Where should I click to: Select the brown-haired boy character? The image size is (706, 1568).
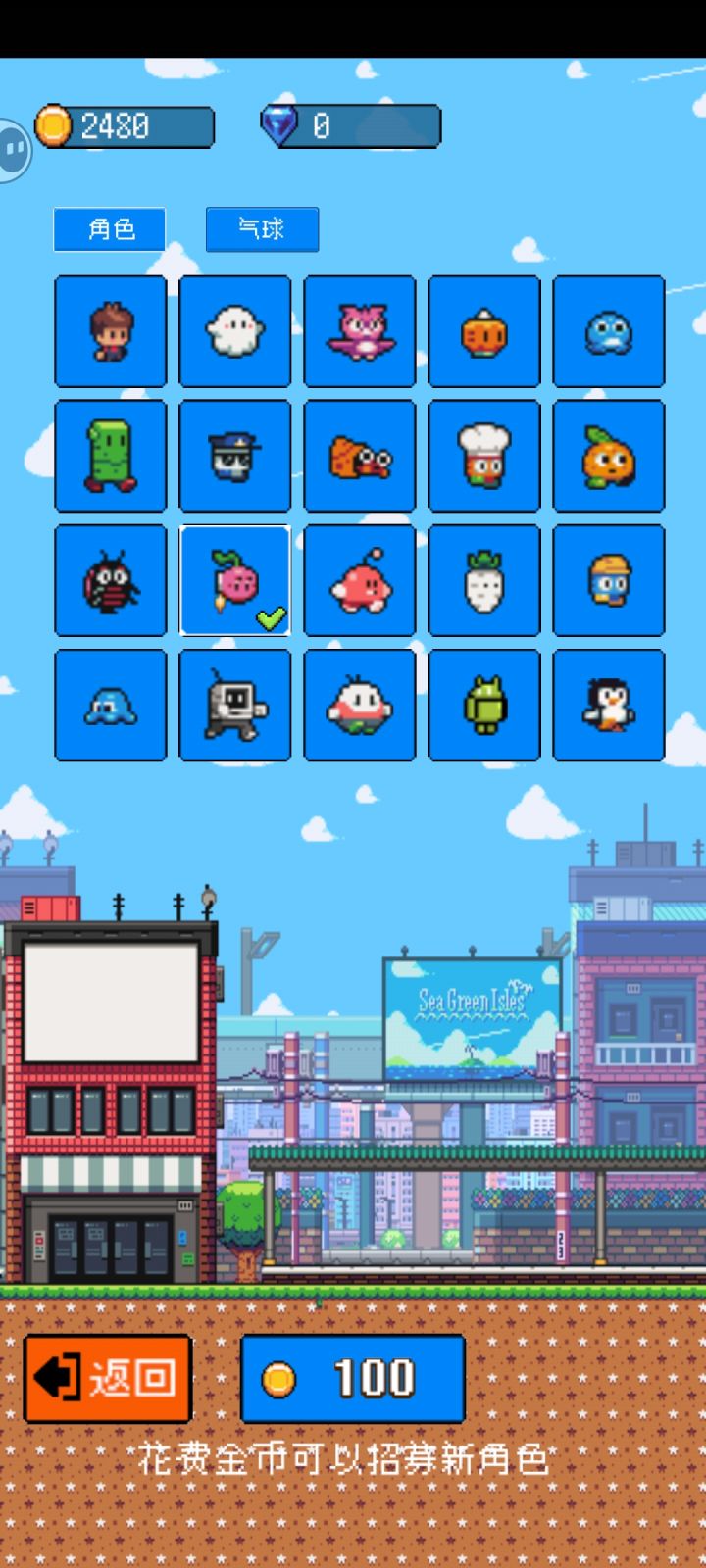[111, 331]
